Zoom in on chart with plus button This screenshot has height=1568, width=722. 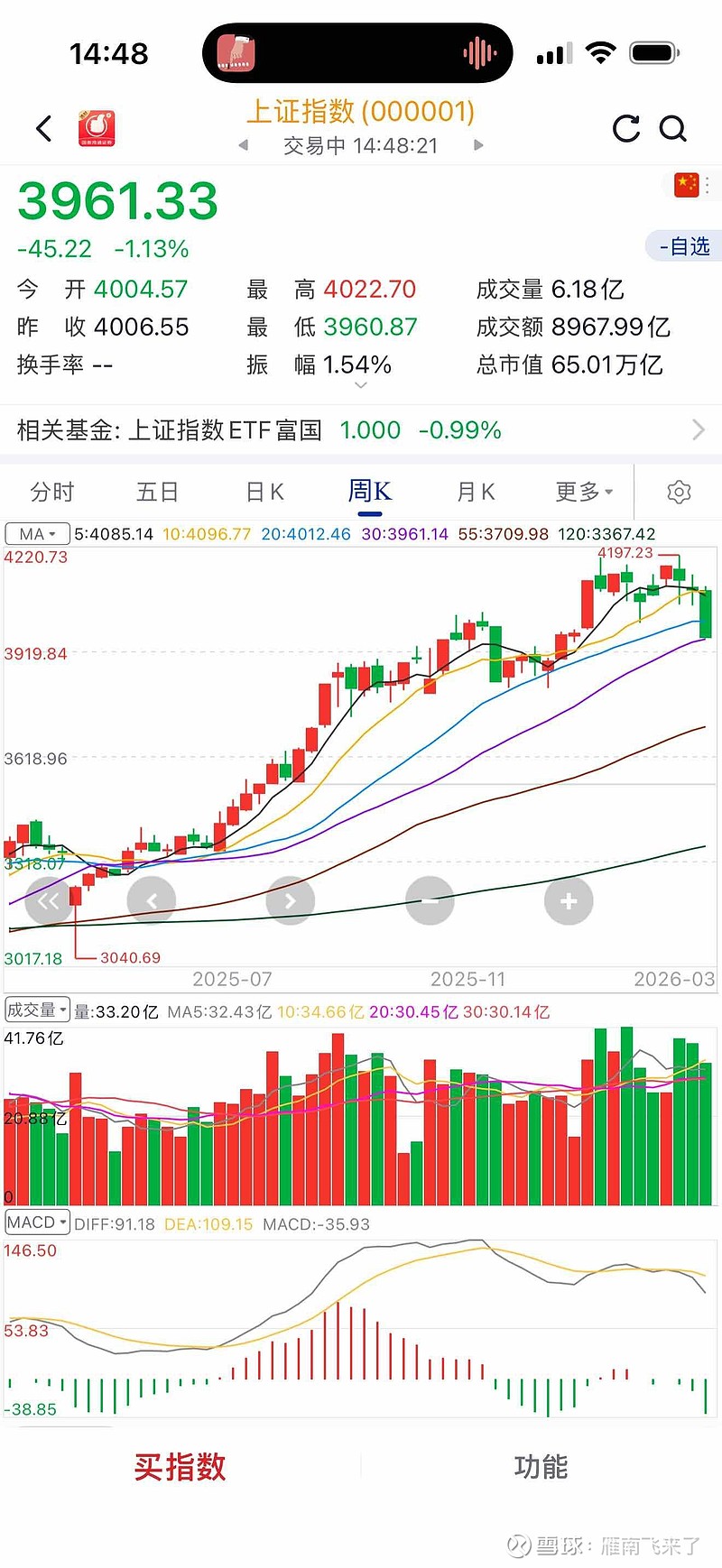coord(569,900)
